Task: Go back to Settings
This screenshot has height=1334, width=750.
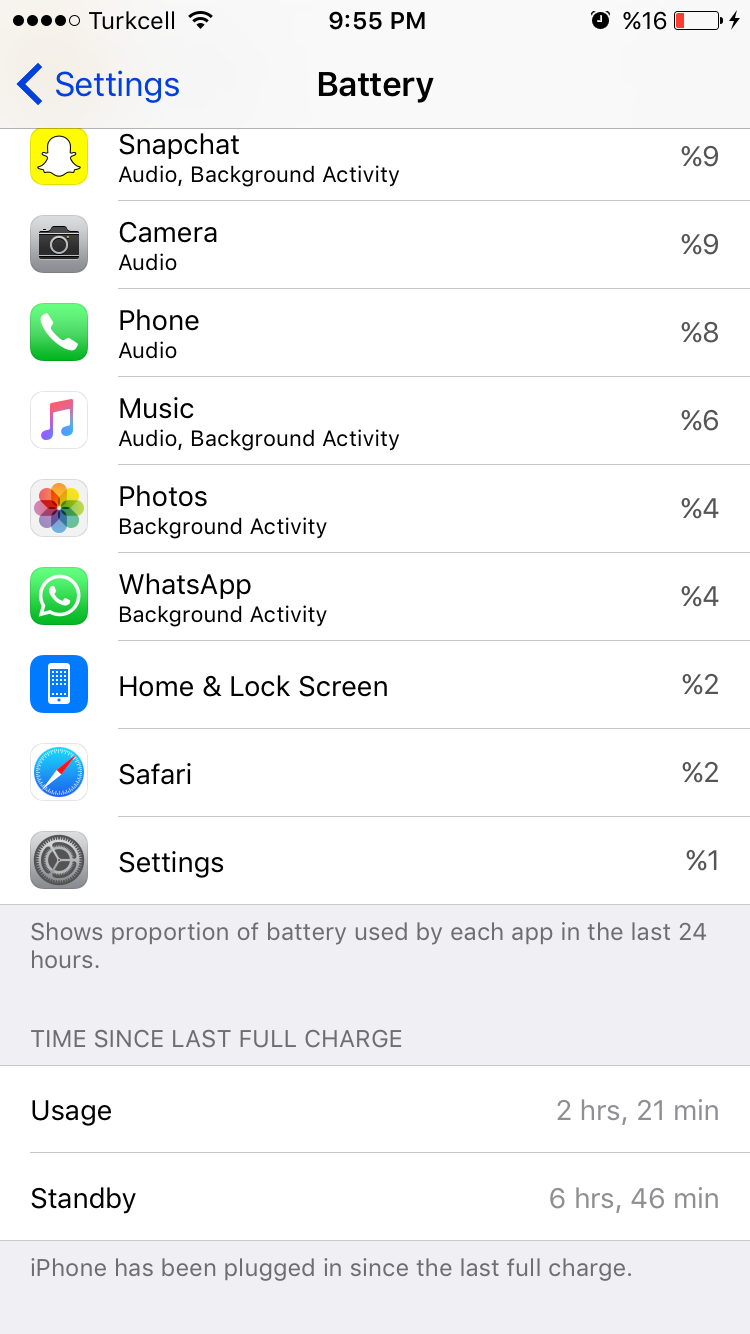Action: (x=98, y=85)
